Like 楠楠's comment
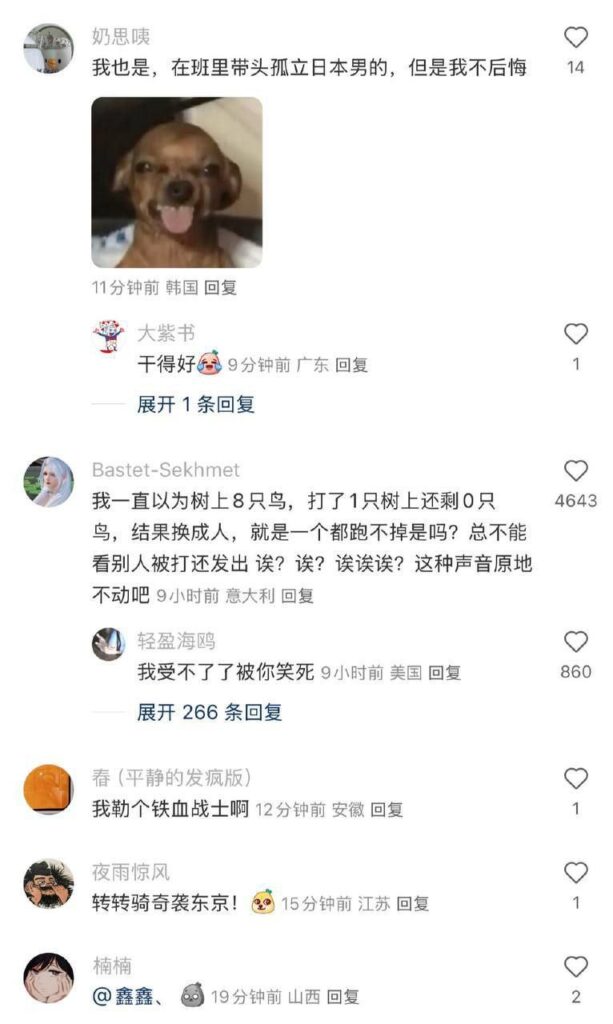Viewport: 613px width, 1024px height. tap(576, 967)
